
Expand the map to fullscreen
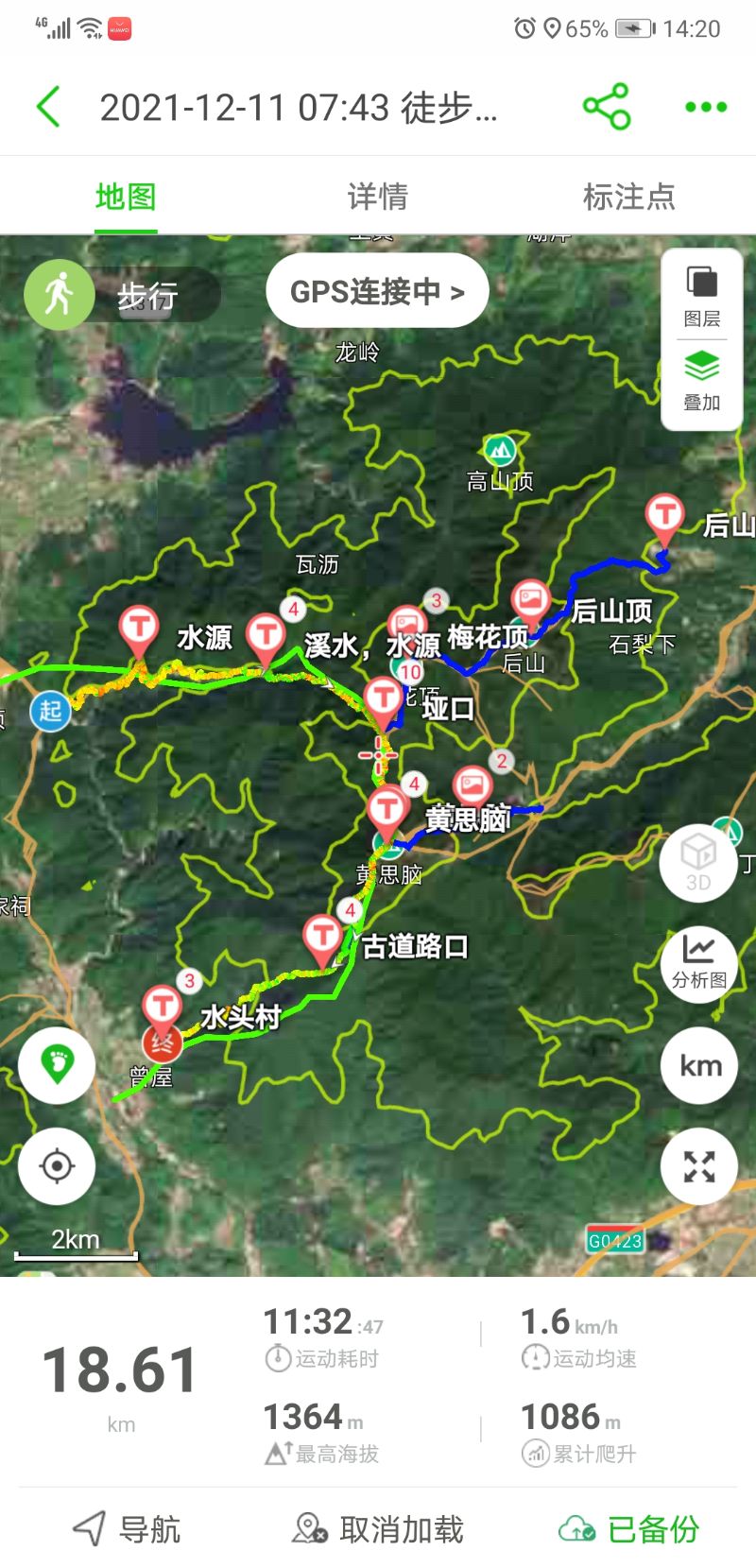699,1166
